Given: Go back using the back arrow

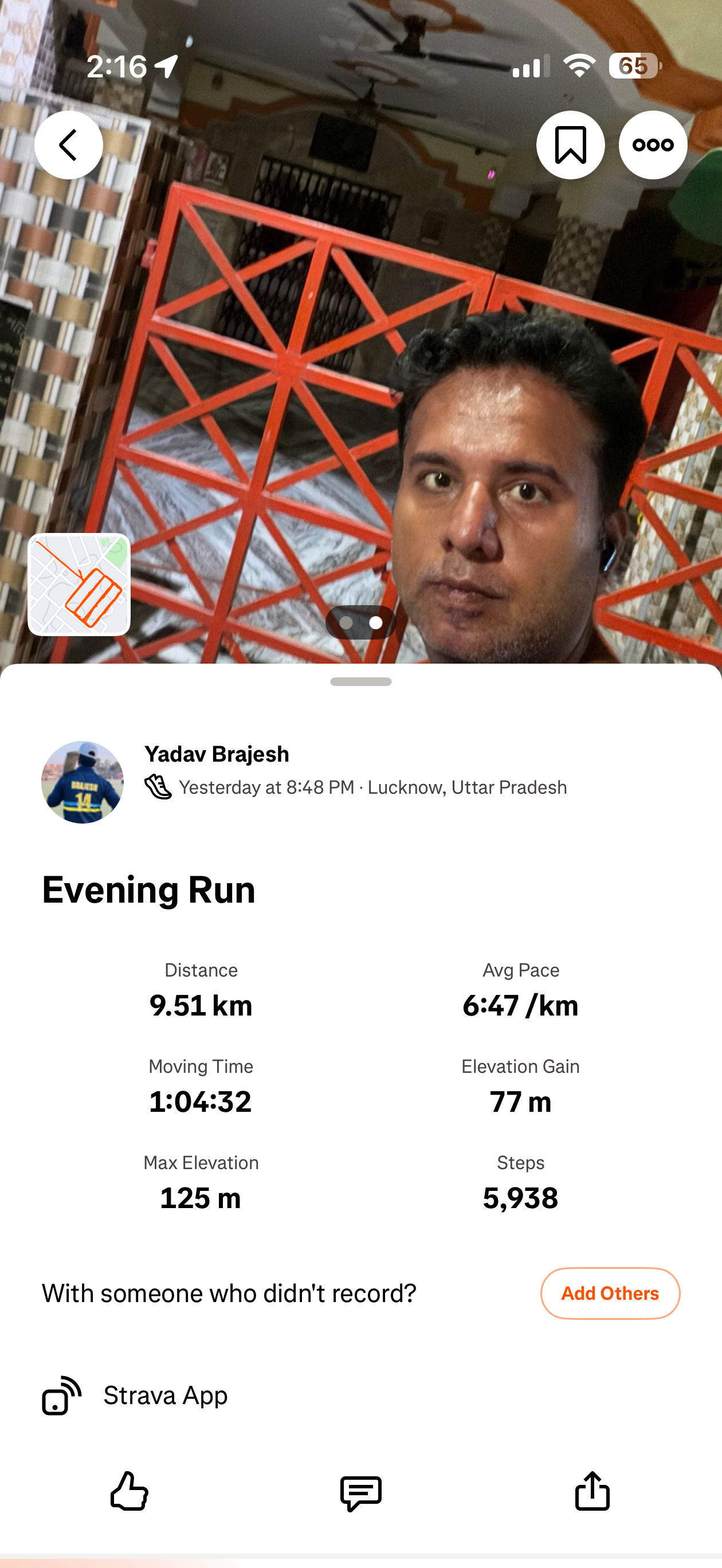Looking at the screenshot, I should 68,145.
